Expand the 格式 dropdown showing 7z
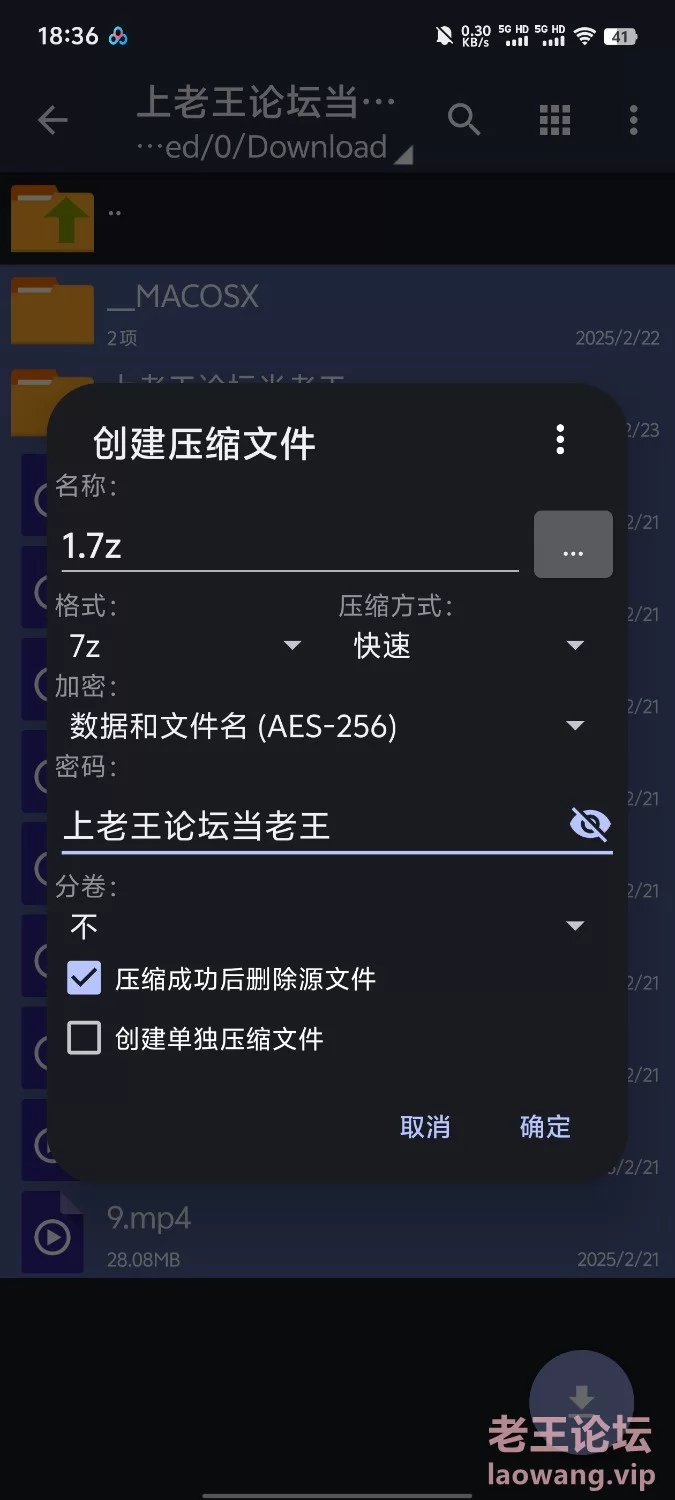The height and width of the screenshot is (1500, 675). [x=185, y=646]
